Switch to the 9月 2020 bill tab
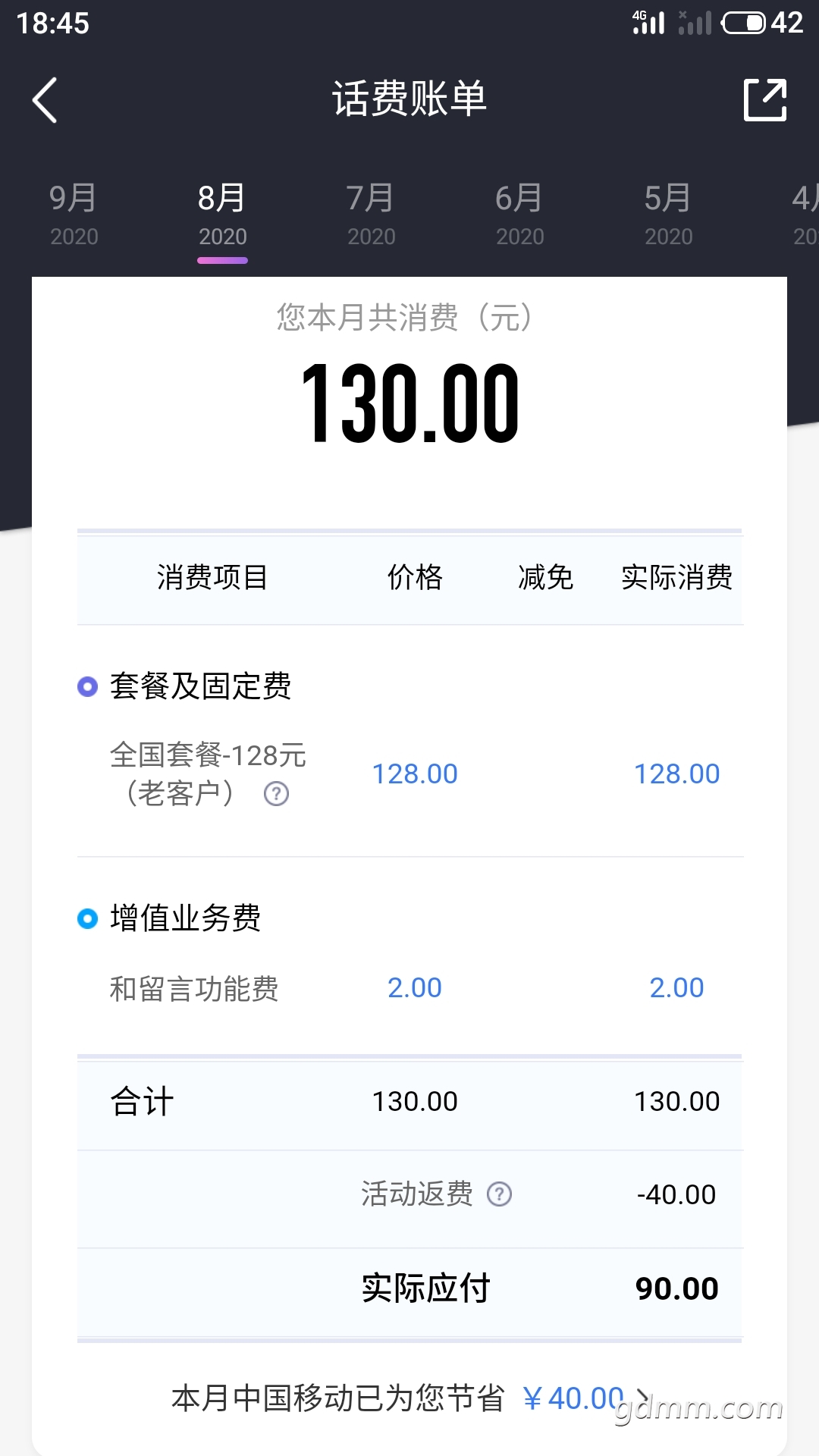This screenshot has height=1456, width=819. point(74,215)
